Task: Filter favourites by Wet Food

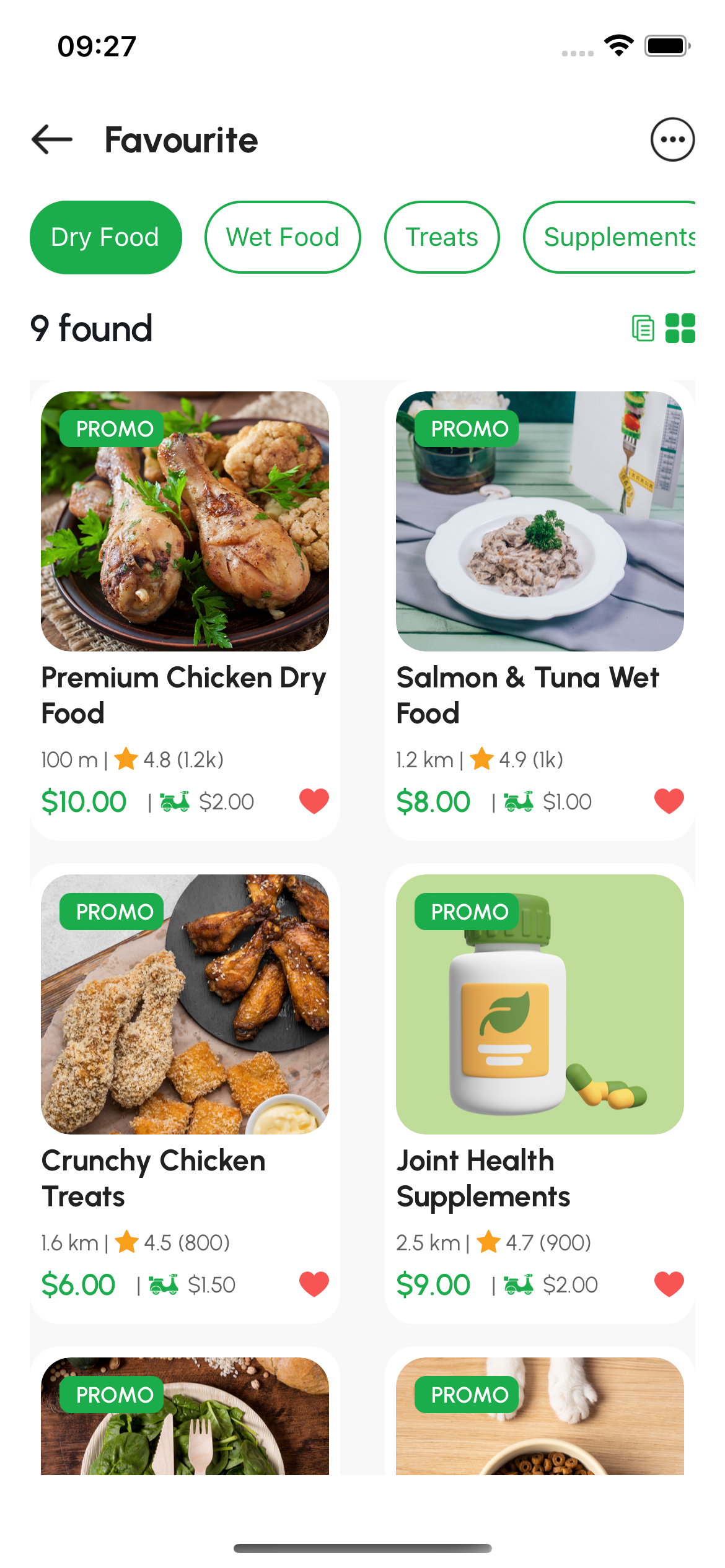Action: point(283,237)
